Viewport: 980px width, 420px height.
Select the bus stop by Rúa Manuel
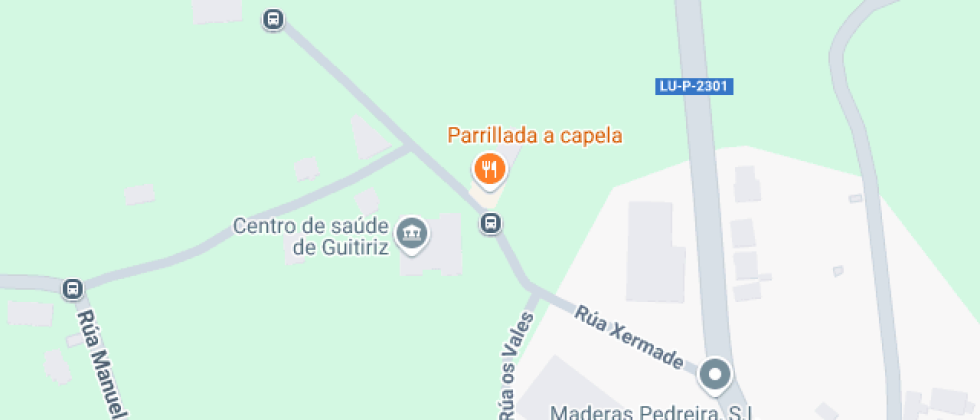coord(72,289)
